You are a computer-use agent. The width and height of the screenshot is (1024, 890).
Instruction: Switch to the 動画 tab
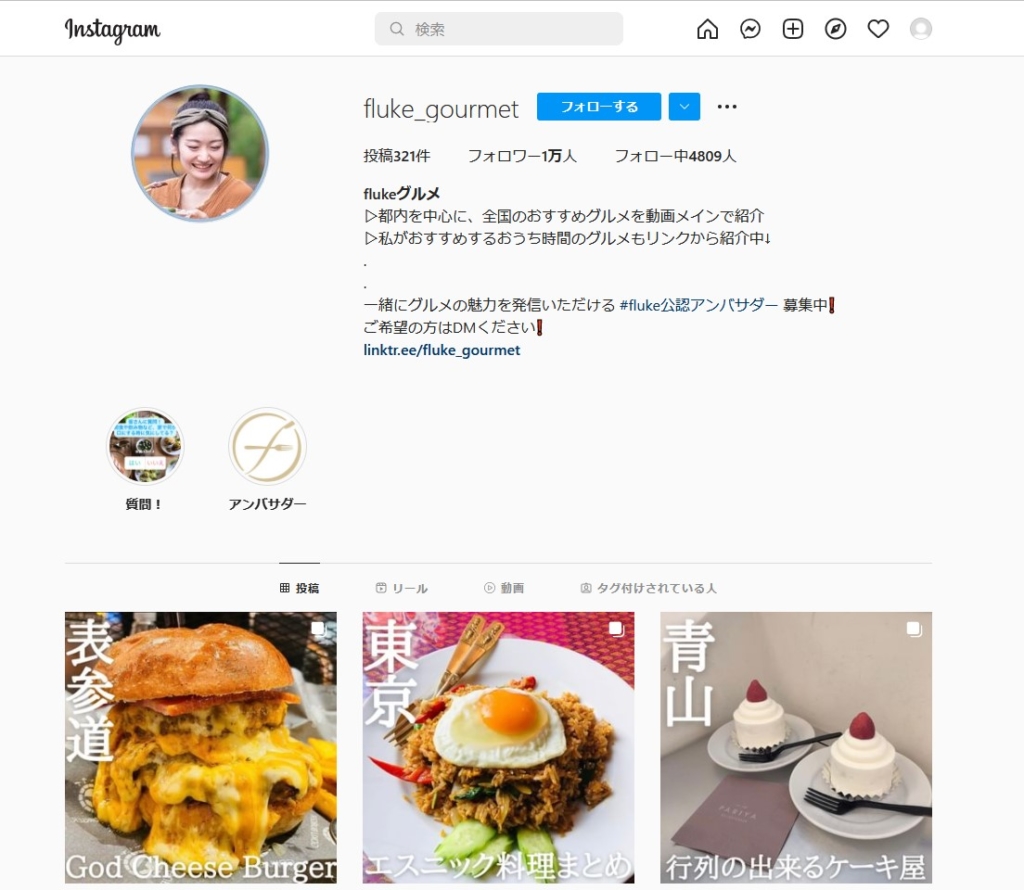[x=504, y=588]
